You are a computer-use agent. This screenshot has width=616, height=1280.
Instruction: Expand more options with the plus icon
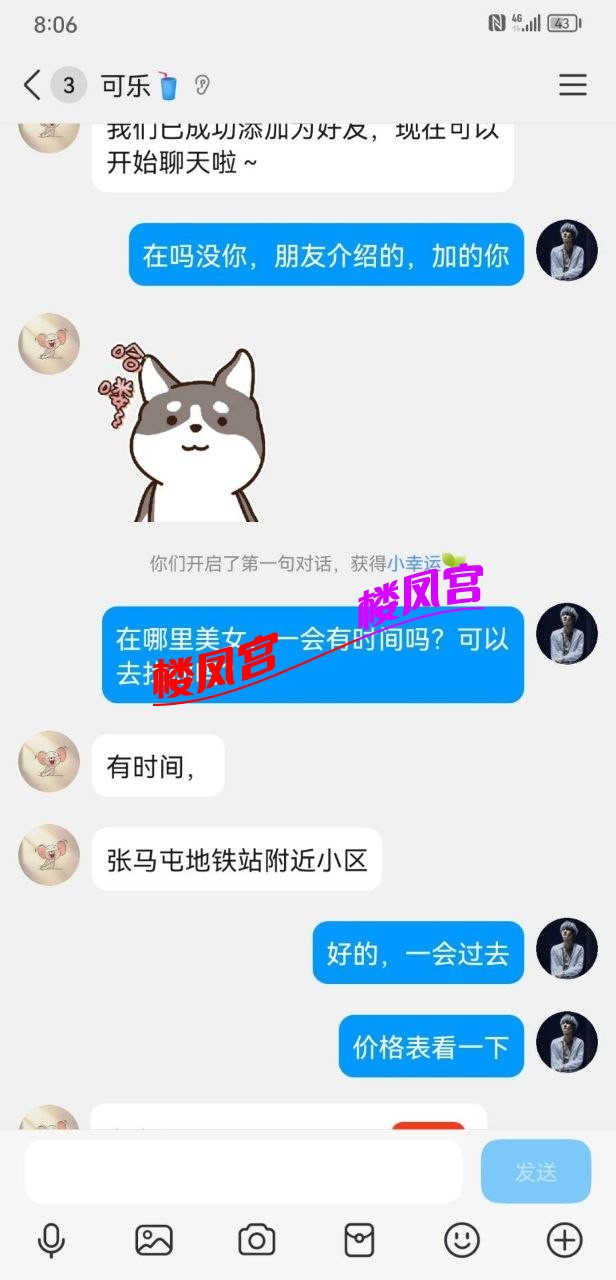565,1240
